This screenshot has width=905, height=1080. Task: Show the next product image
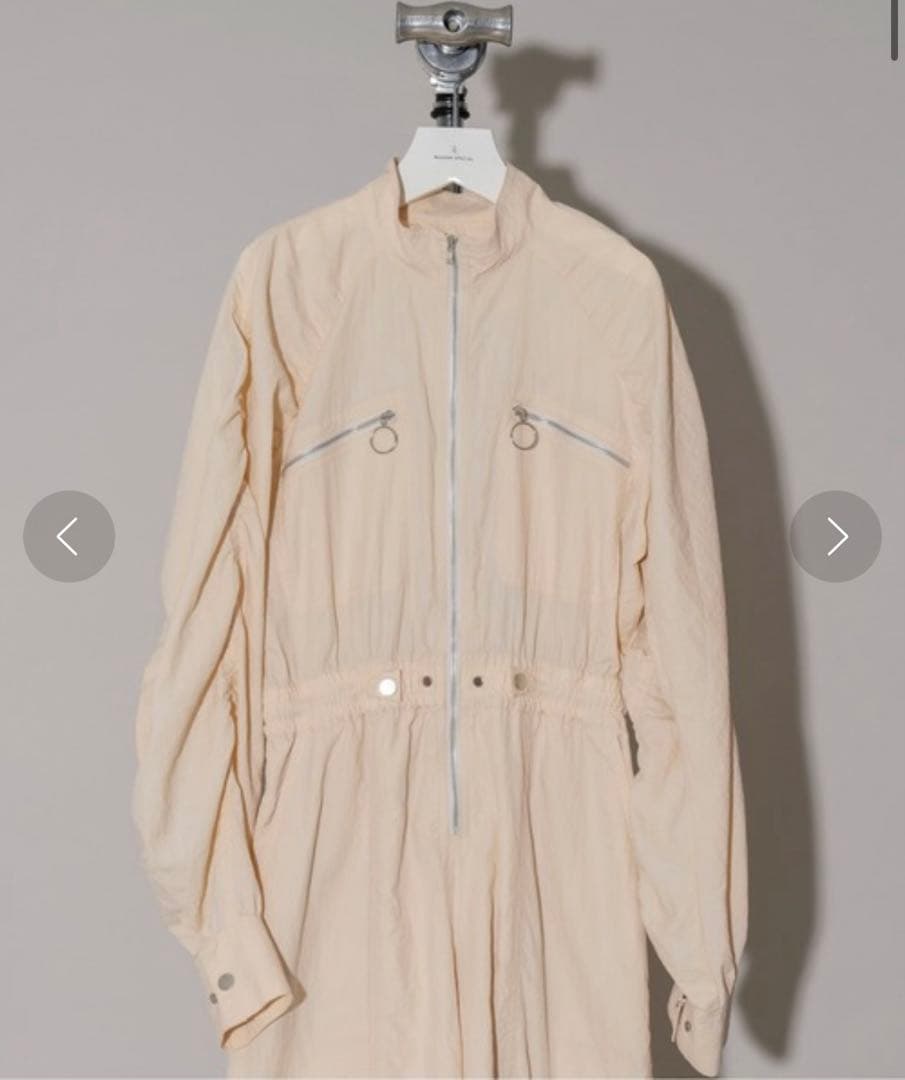tap(836, 536)
